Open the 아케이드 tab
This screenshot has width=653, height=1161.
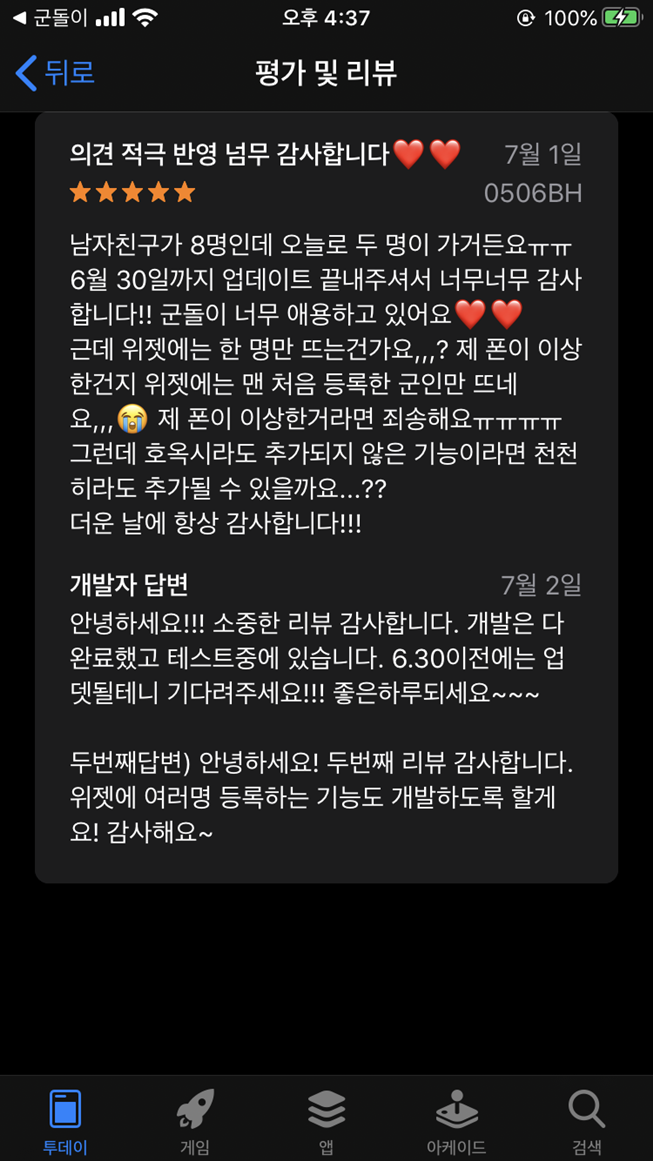click(456, 1120)
